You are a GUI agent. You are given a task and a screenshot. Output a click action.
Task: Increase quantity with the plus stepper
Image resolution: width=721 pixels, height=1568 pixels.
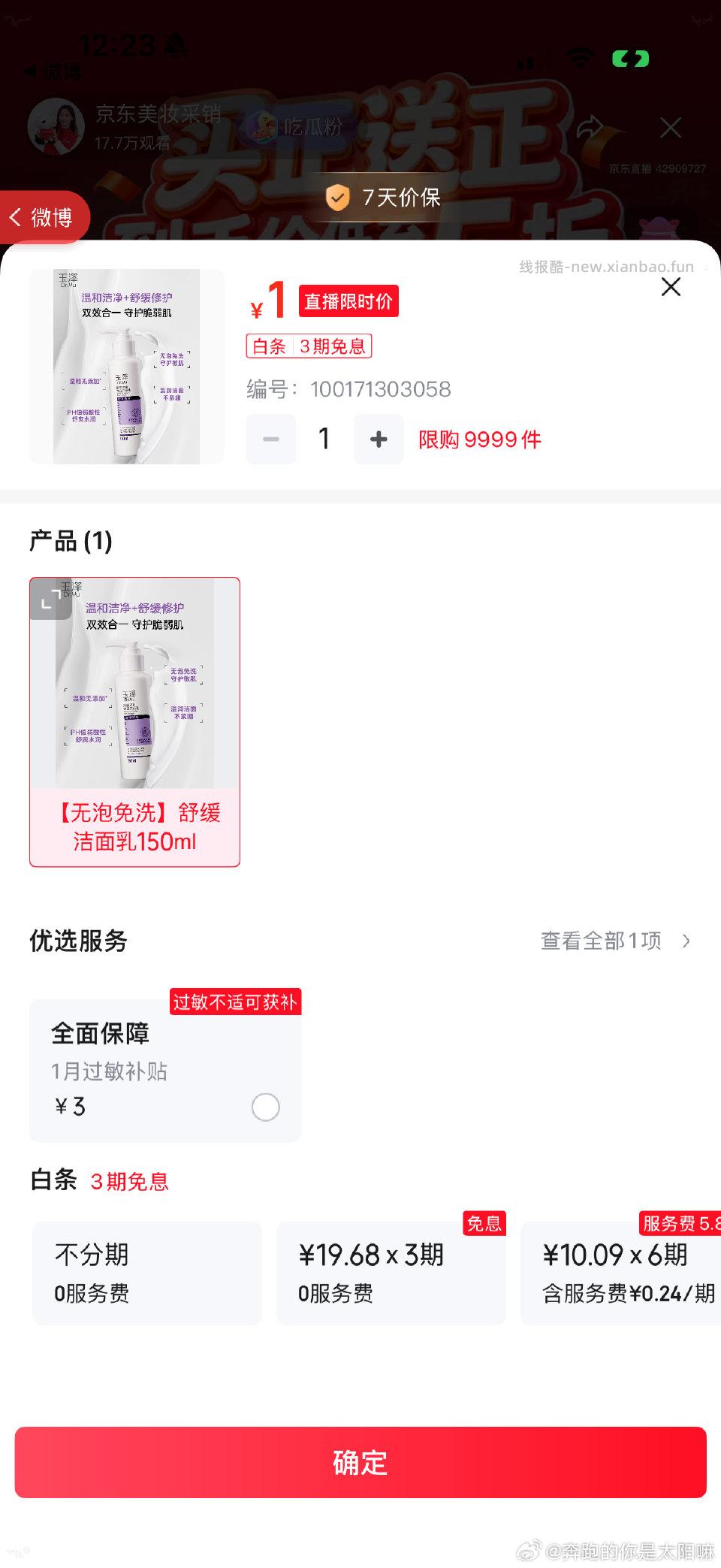(379, 439)
